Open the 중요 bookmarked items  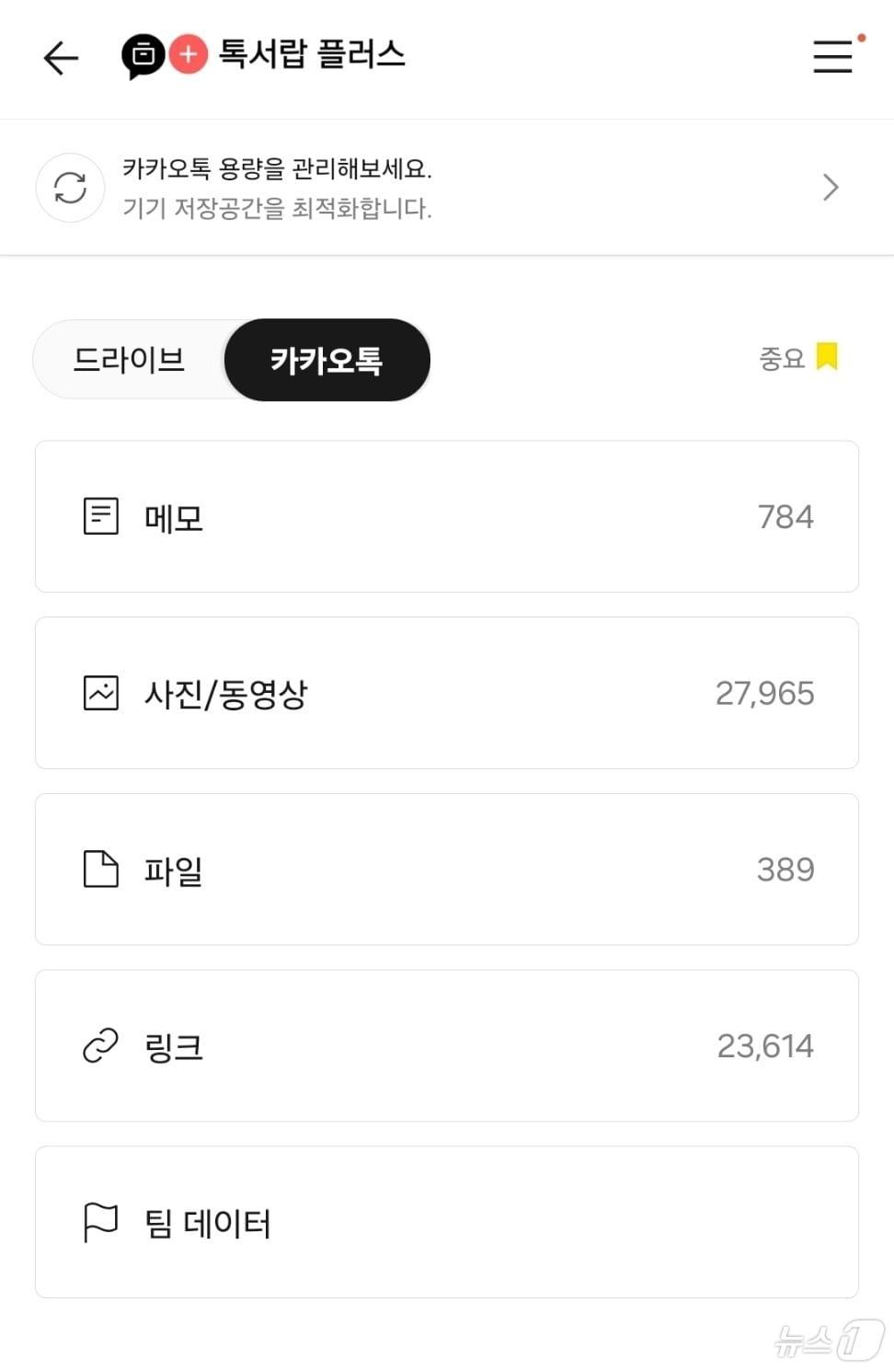(798, 357)
